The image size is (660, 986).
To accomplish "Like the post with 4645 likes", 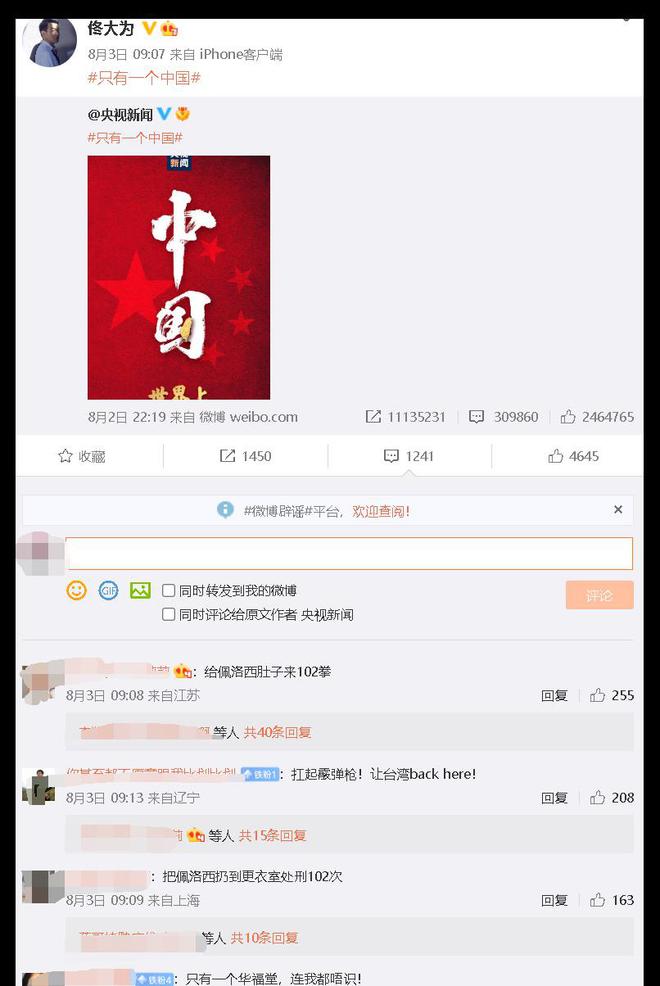I will (x=573, y=456).
